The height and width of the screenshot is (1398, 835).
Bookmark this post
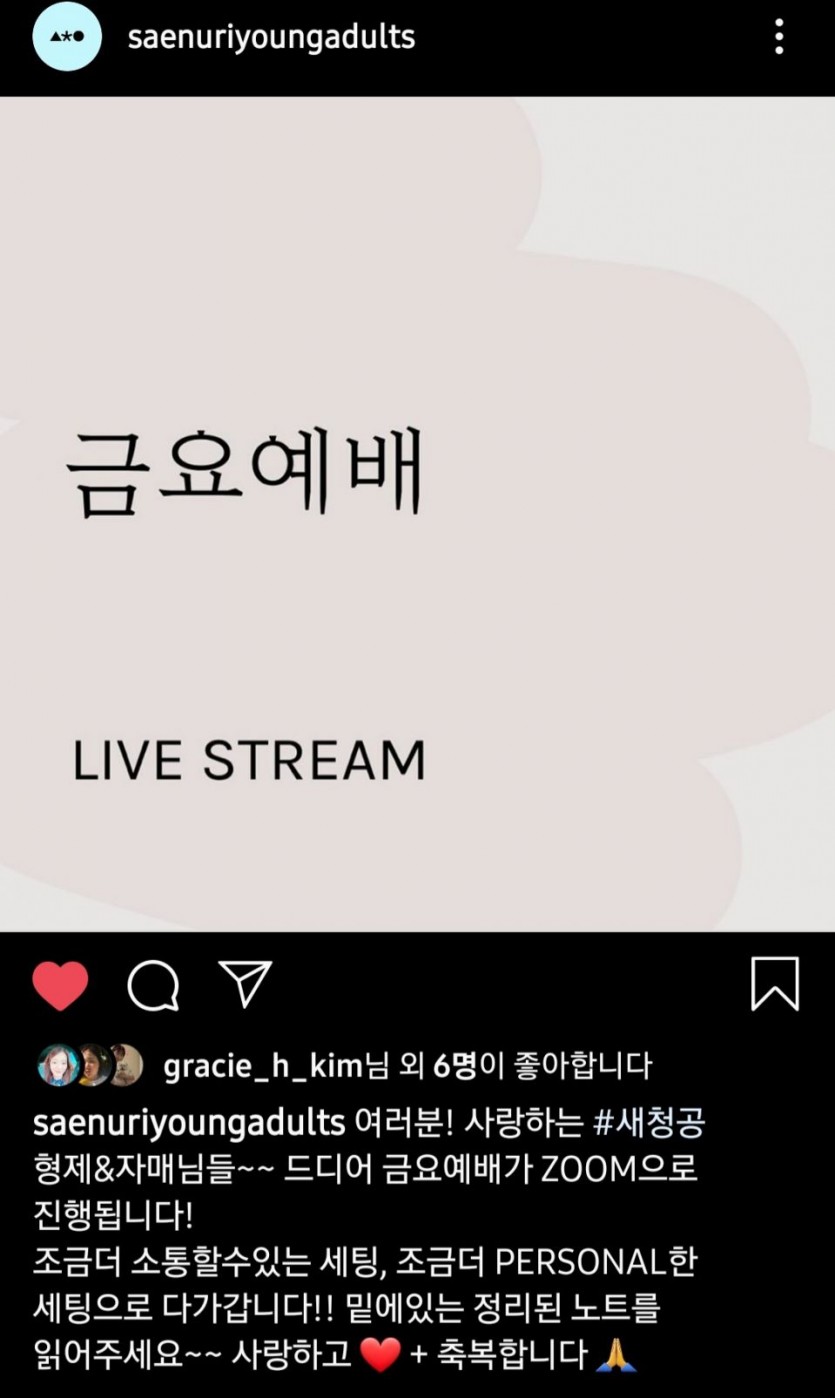click(x=775, y=984)
